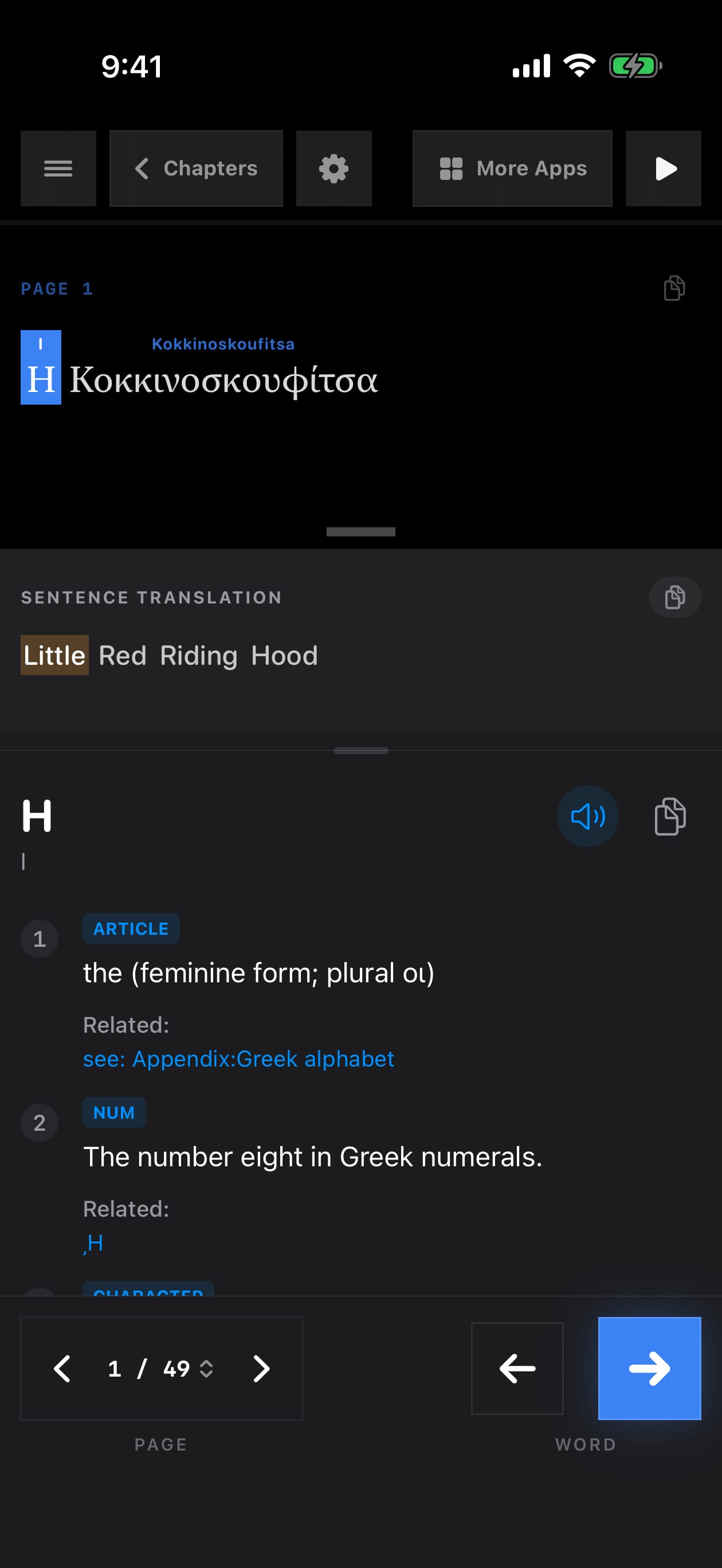Go to the previous page
This screenshot has height=1568, width=722.
coord(62,1369)
